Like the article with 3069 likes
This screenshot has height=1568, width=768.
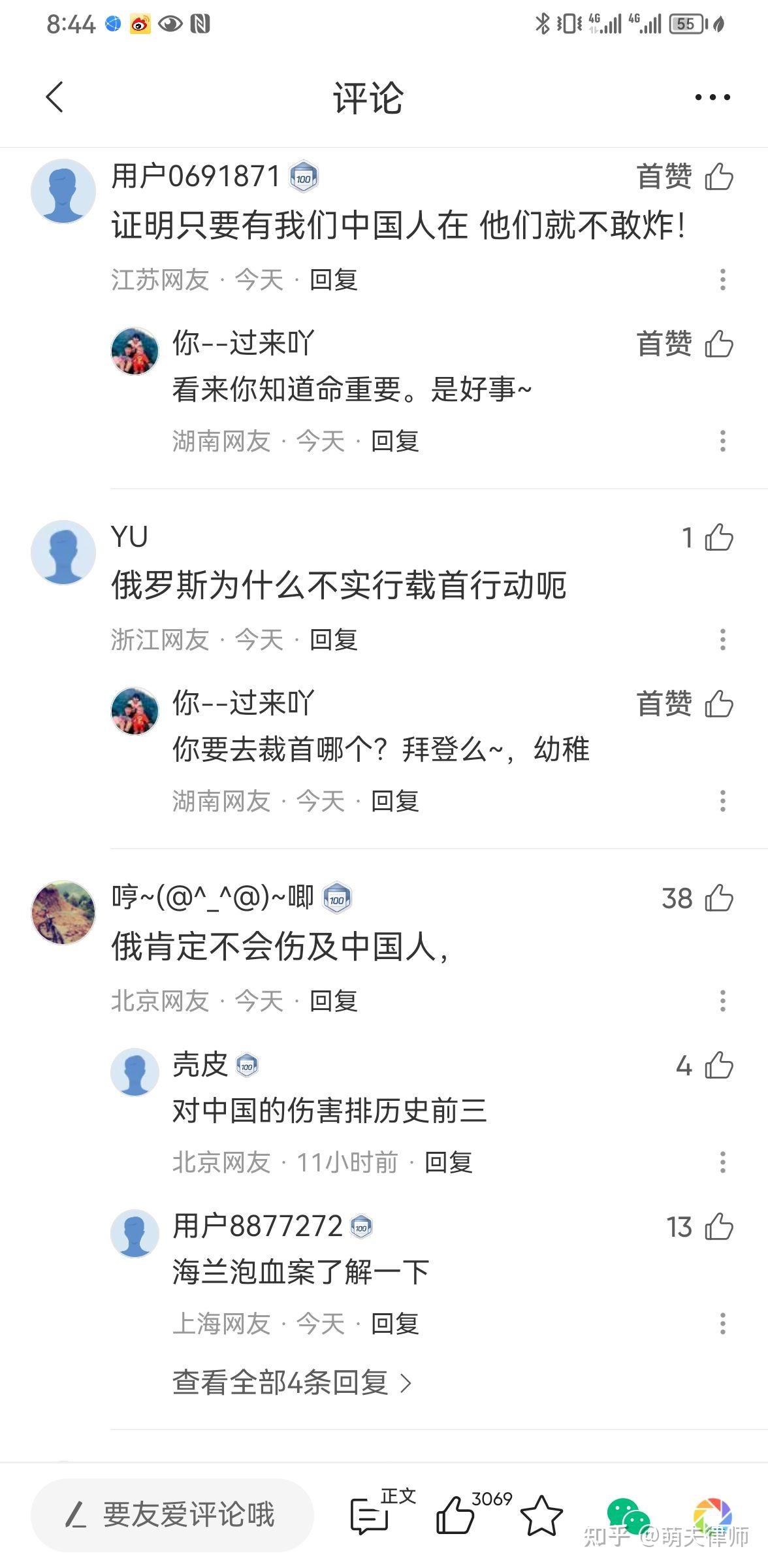[455, 1516]
